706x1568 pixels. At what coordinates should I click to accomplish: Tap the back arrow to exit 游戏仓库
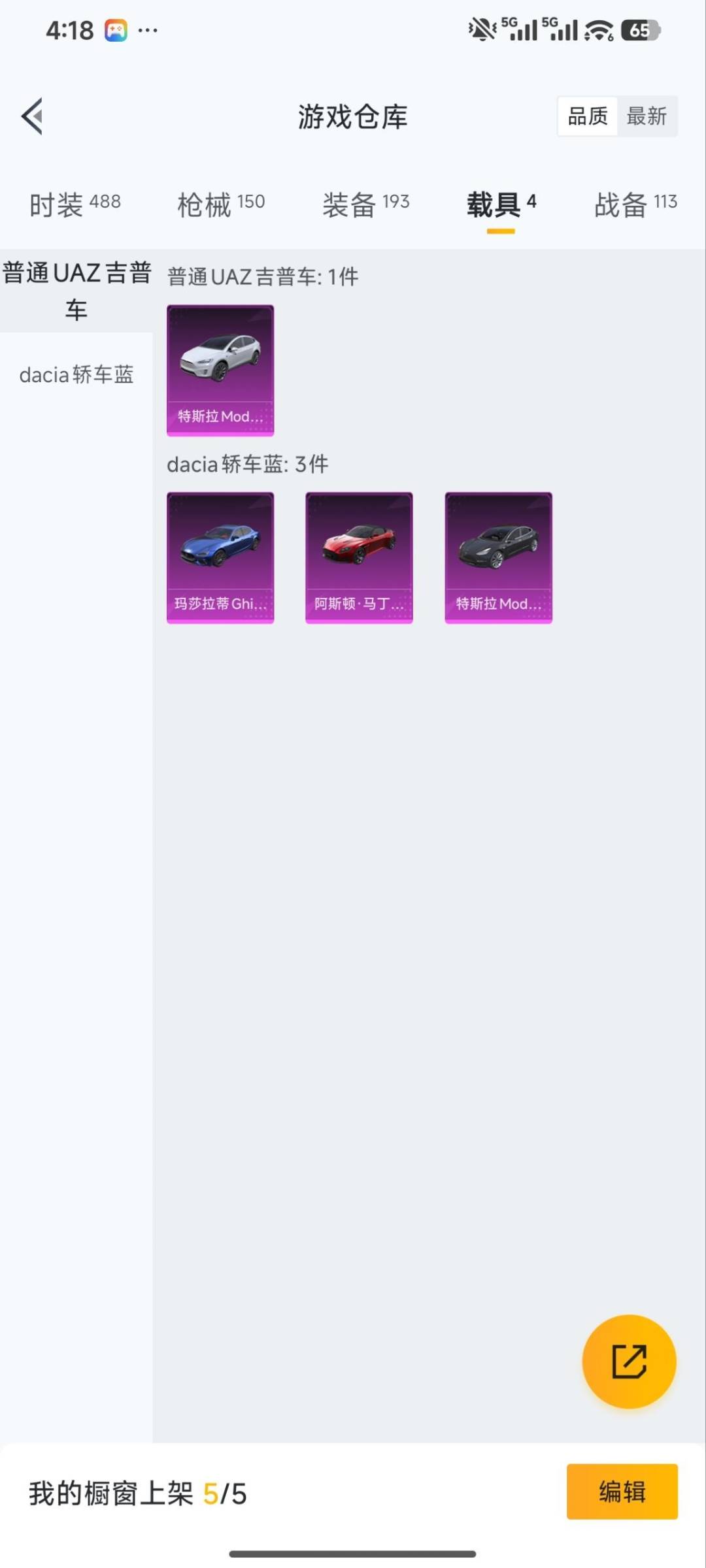(x=32, y=116)
